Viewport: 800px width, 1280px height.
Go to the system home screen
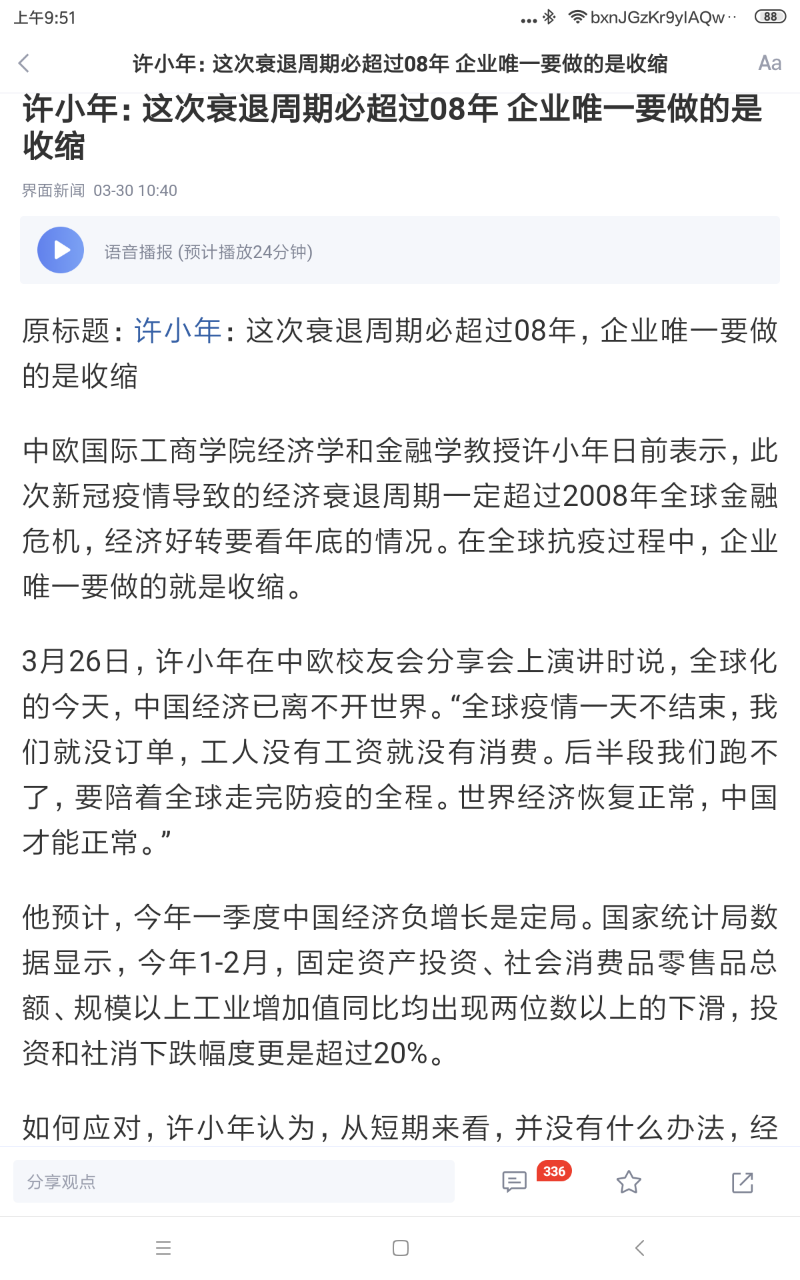coord(400,1247)
